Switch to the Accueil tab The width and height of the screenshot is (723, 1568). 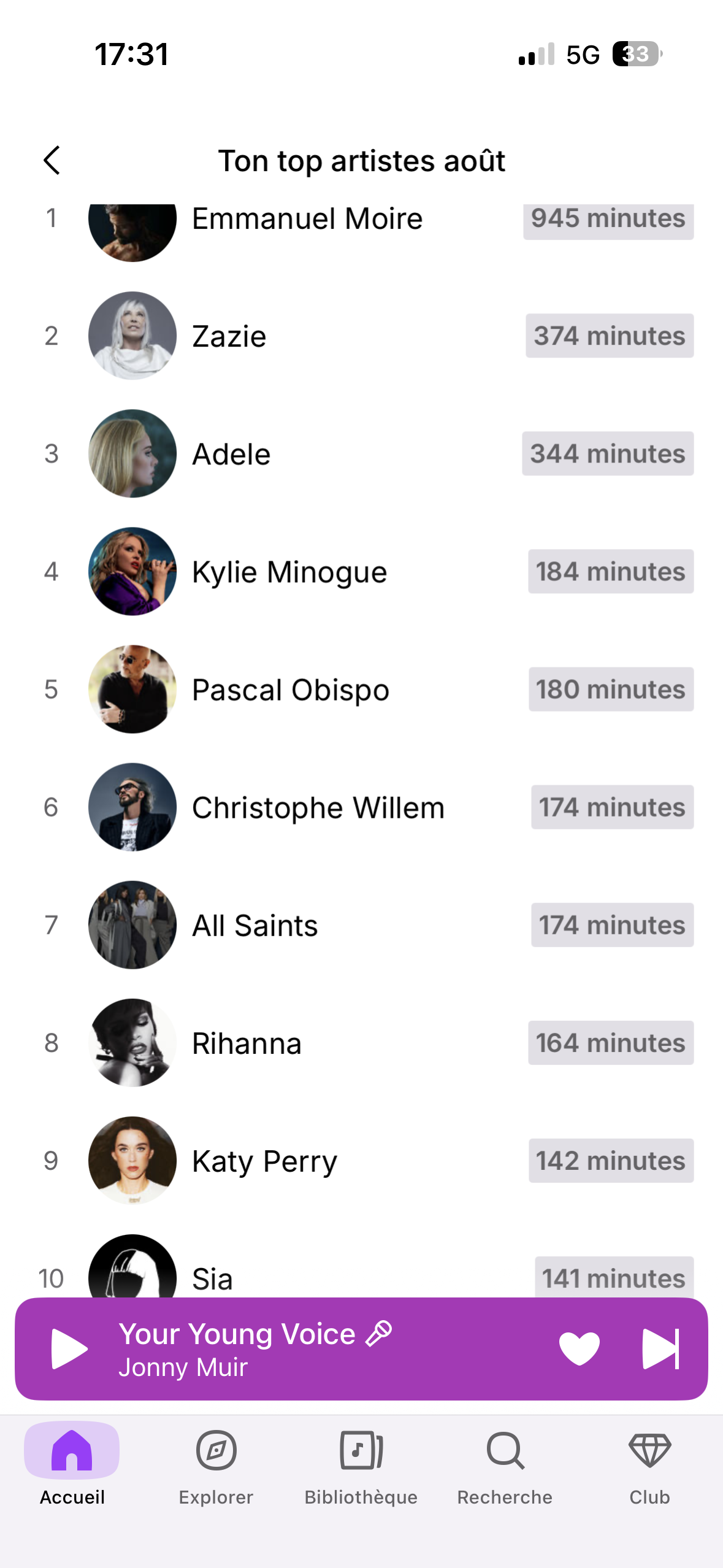72,1464
